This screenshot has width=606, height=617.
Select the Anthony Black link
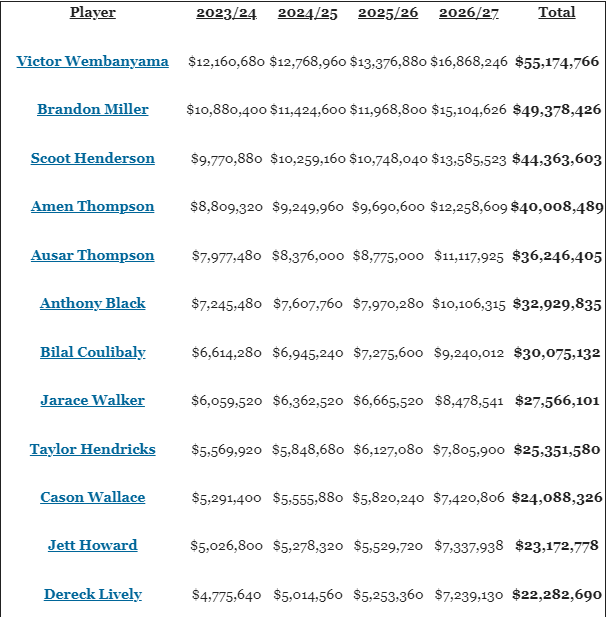93,303
